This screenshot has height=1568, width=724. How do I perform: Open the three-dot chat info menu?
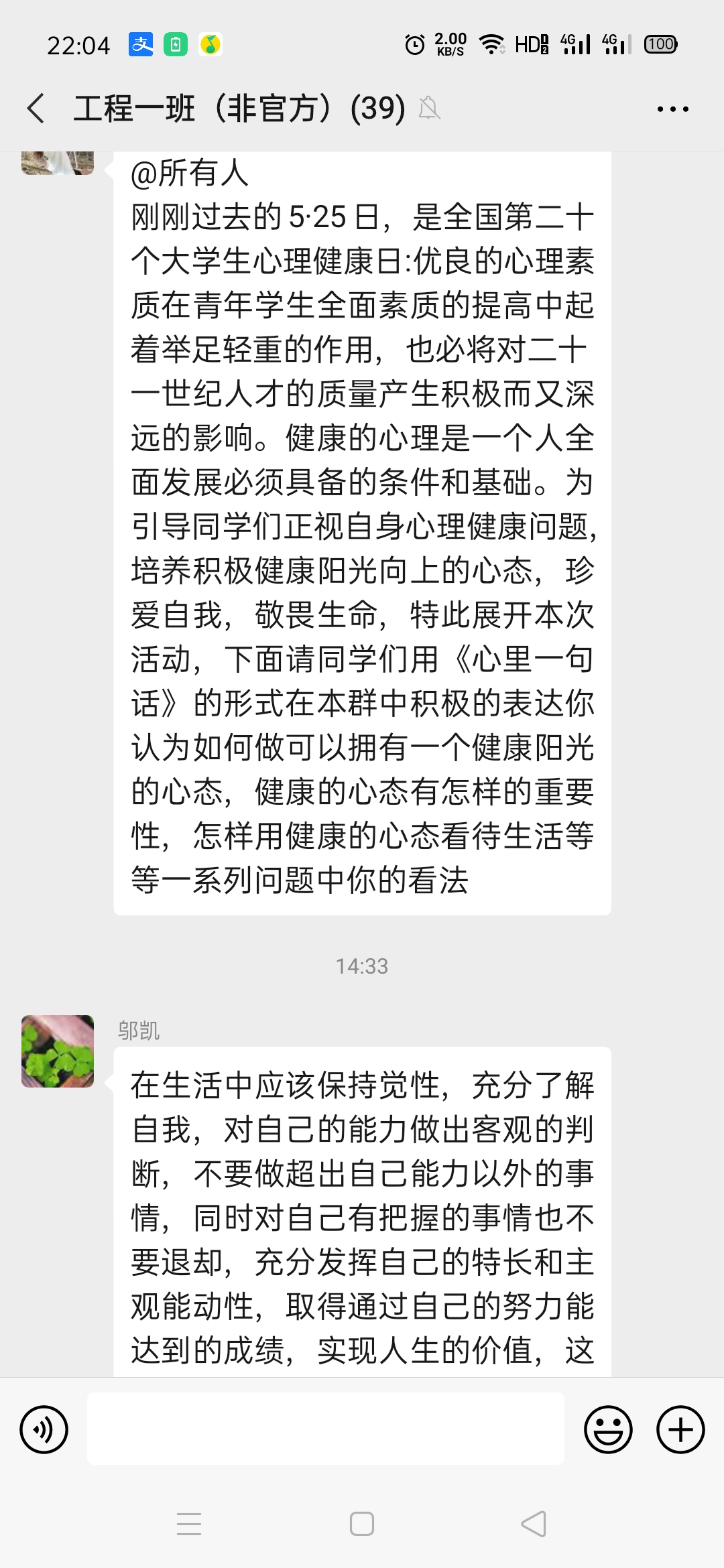[672, 109]
